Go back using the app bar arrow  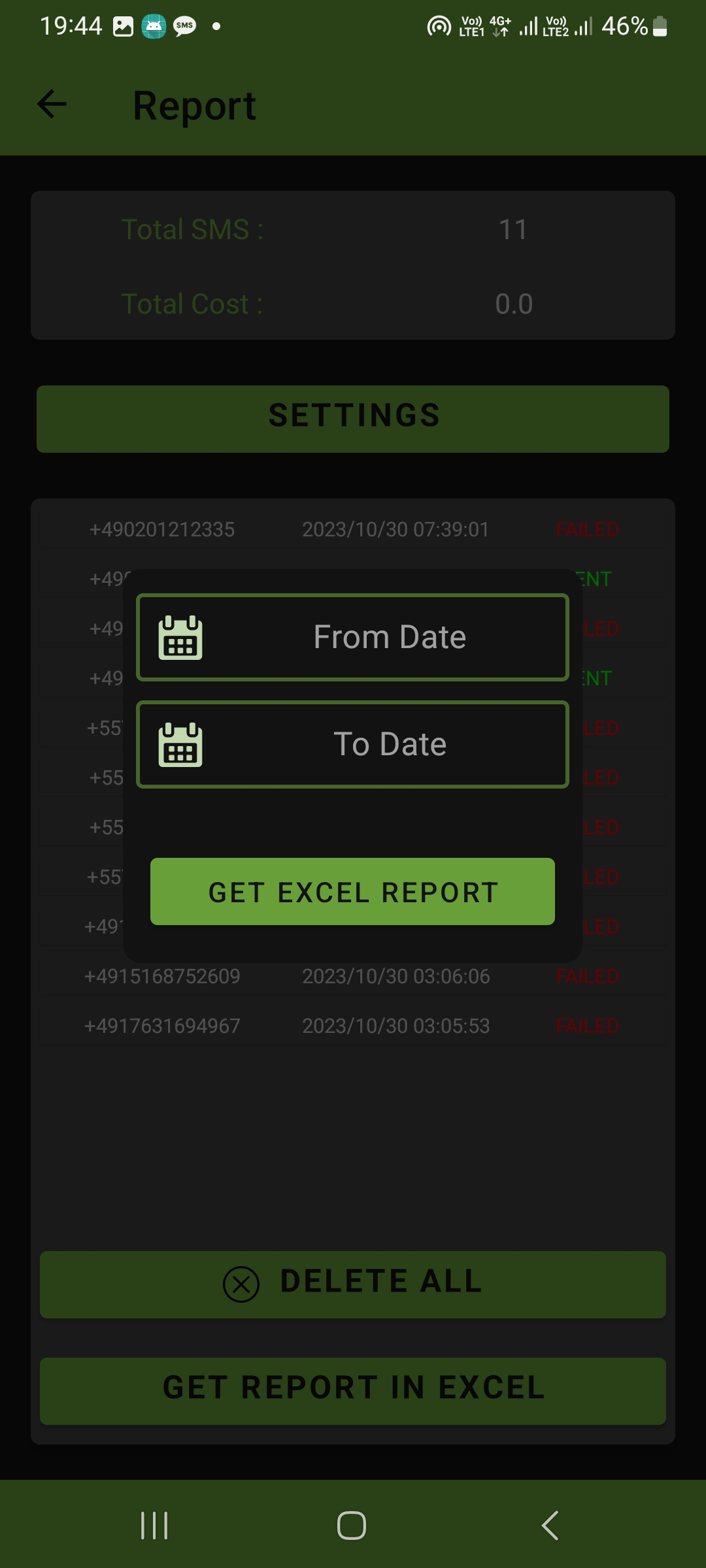click(52, 105)
